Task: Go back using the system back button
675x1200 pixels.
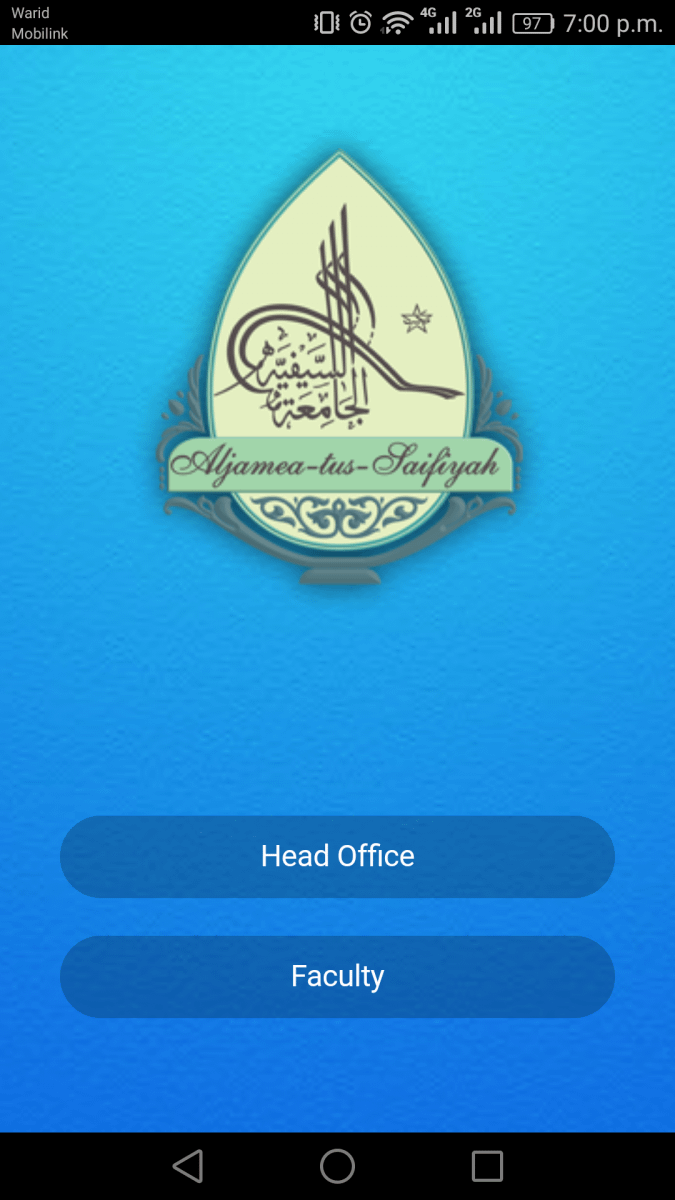Action: point(187,1166)
